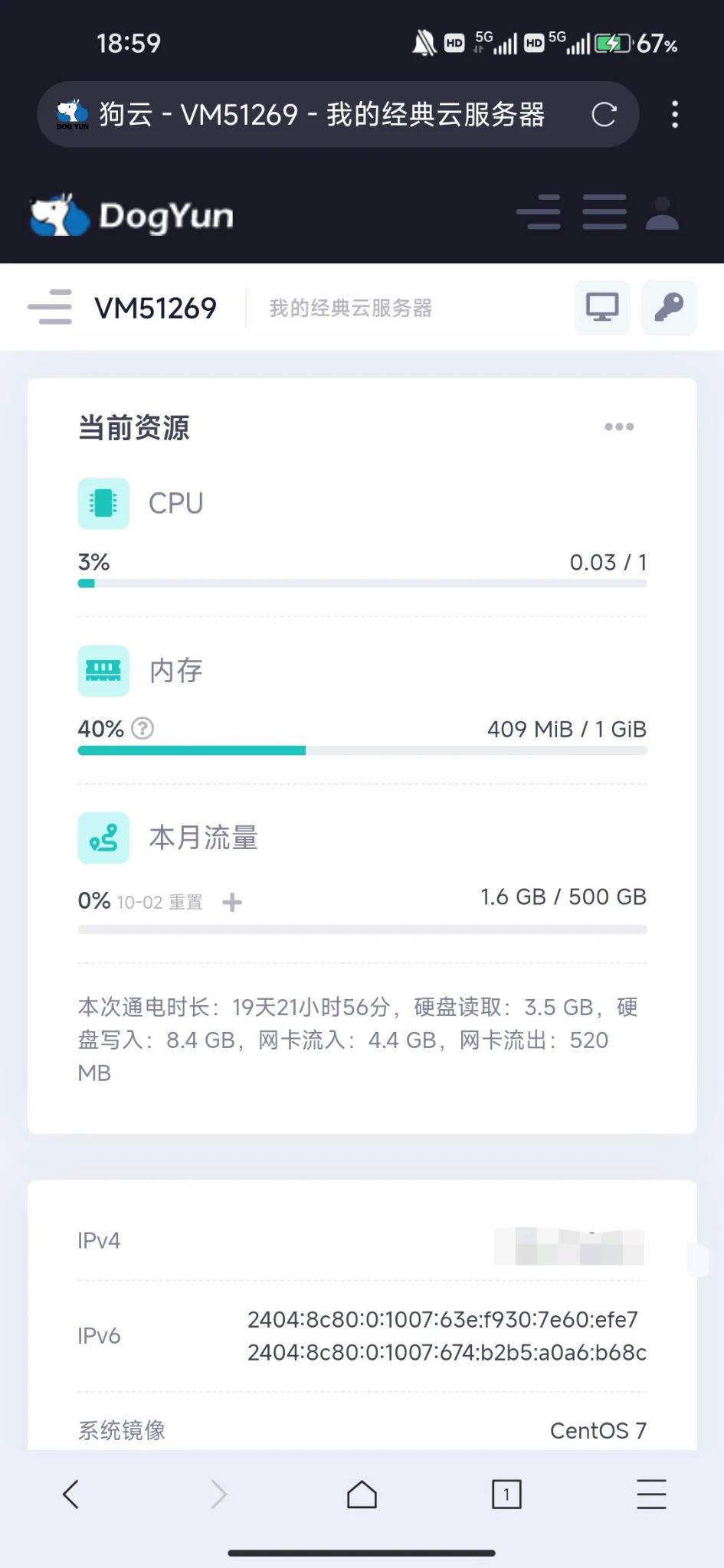Open the DogYun header hamburger menu
The image size is (724, 1568).
tap(604, 212)
